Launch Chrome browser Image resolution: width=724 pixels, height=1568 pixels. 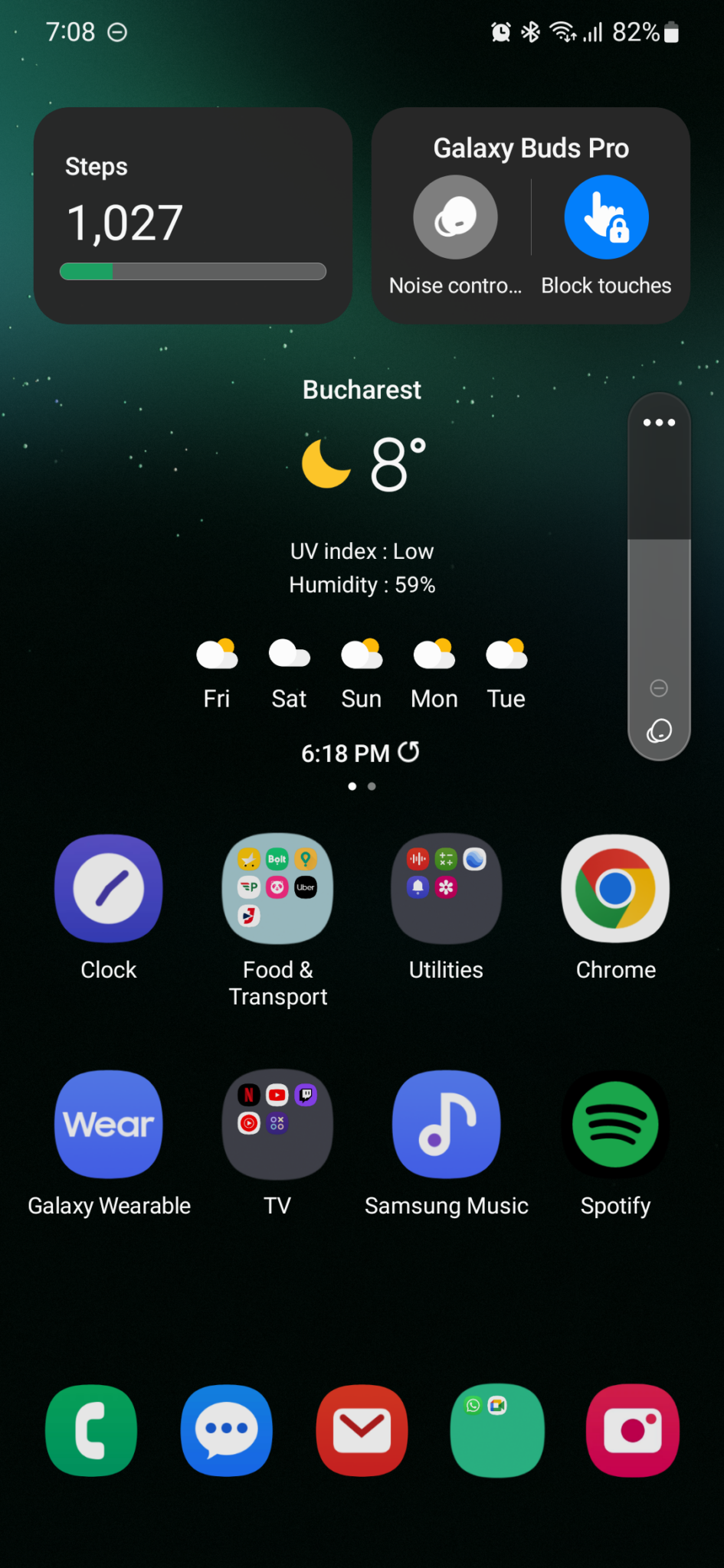tap(615, 888)
